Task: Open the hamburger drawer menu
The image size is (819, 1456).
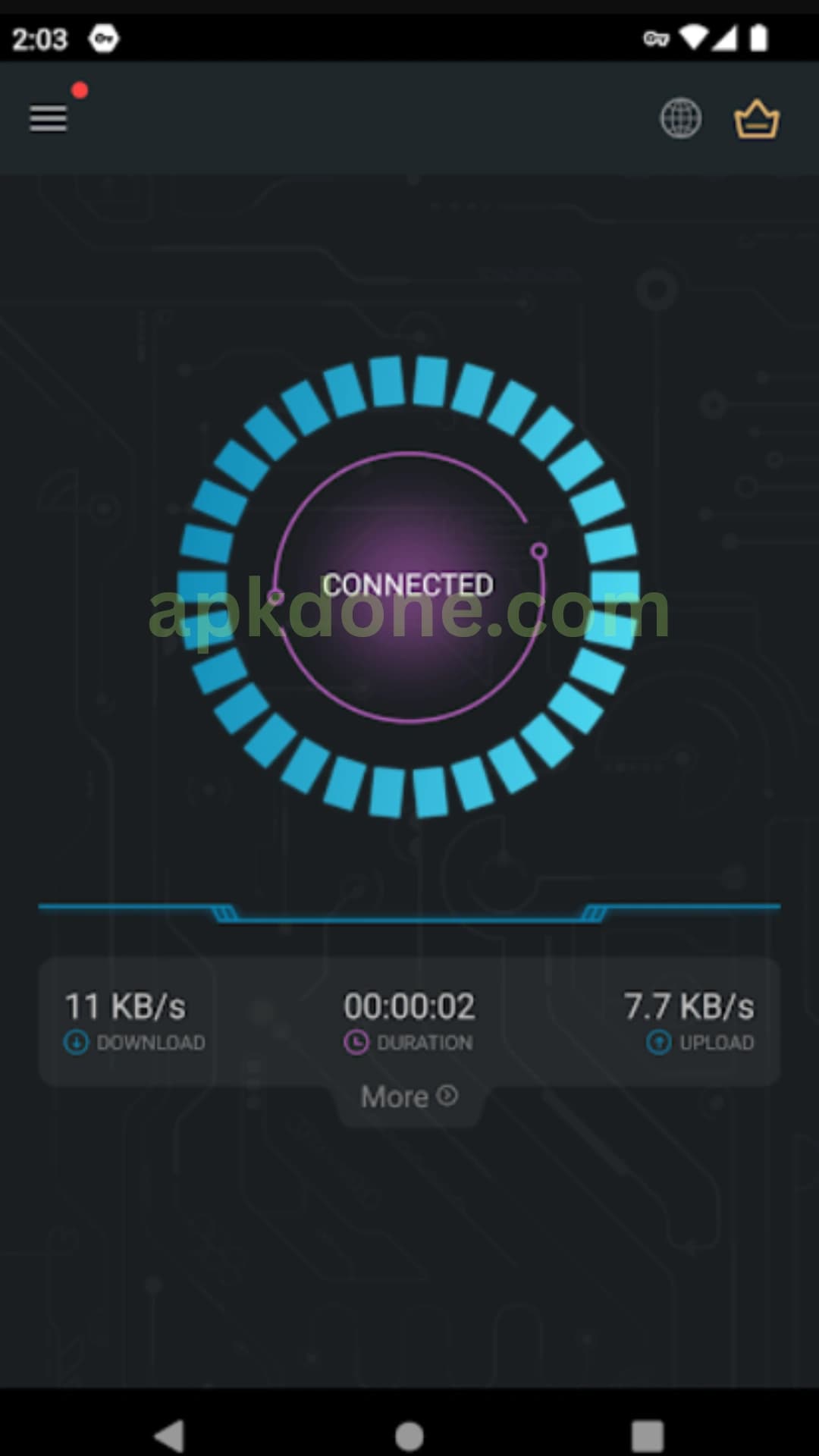Action: tap(49, 119)
